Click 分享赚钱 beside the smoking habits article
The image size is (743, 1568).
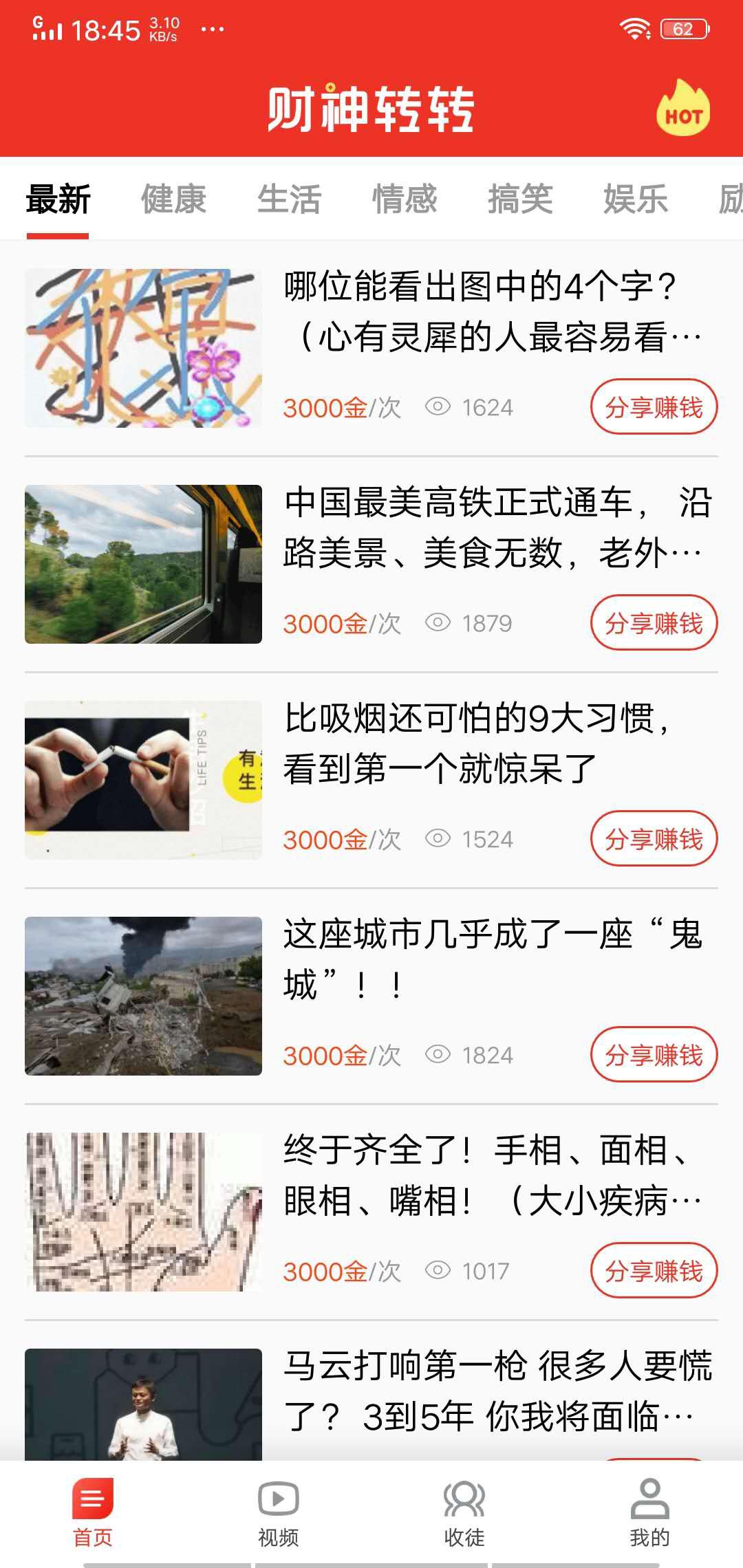point(654,839)
